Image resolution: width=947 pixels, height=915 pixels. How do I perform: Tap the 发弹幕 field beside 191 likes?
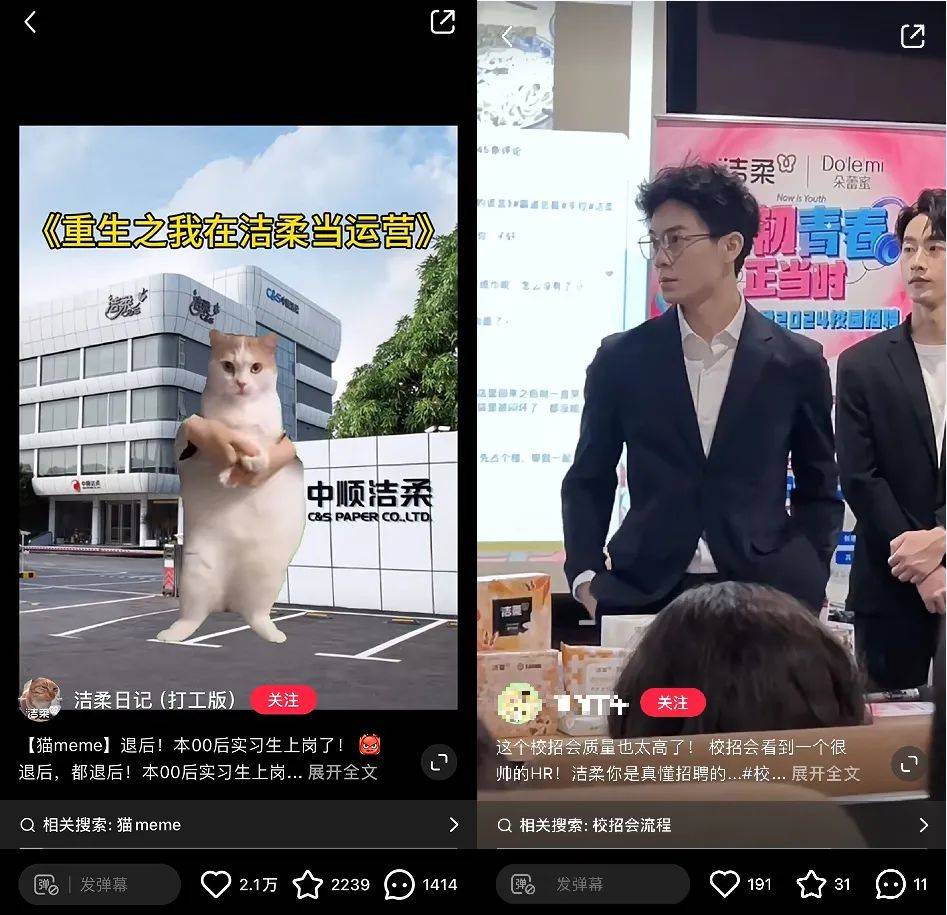coord(592,884)
